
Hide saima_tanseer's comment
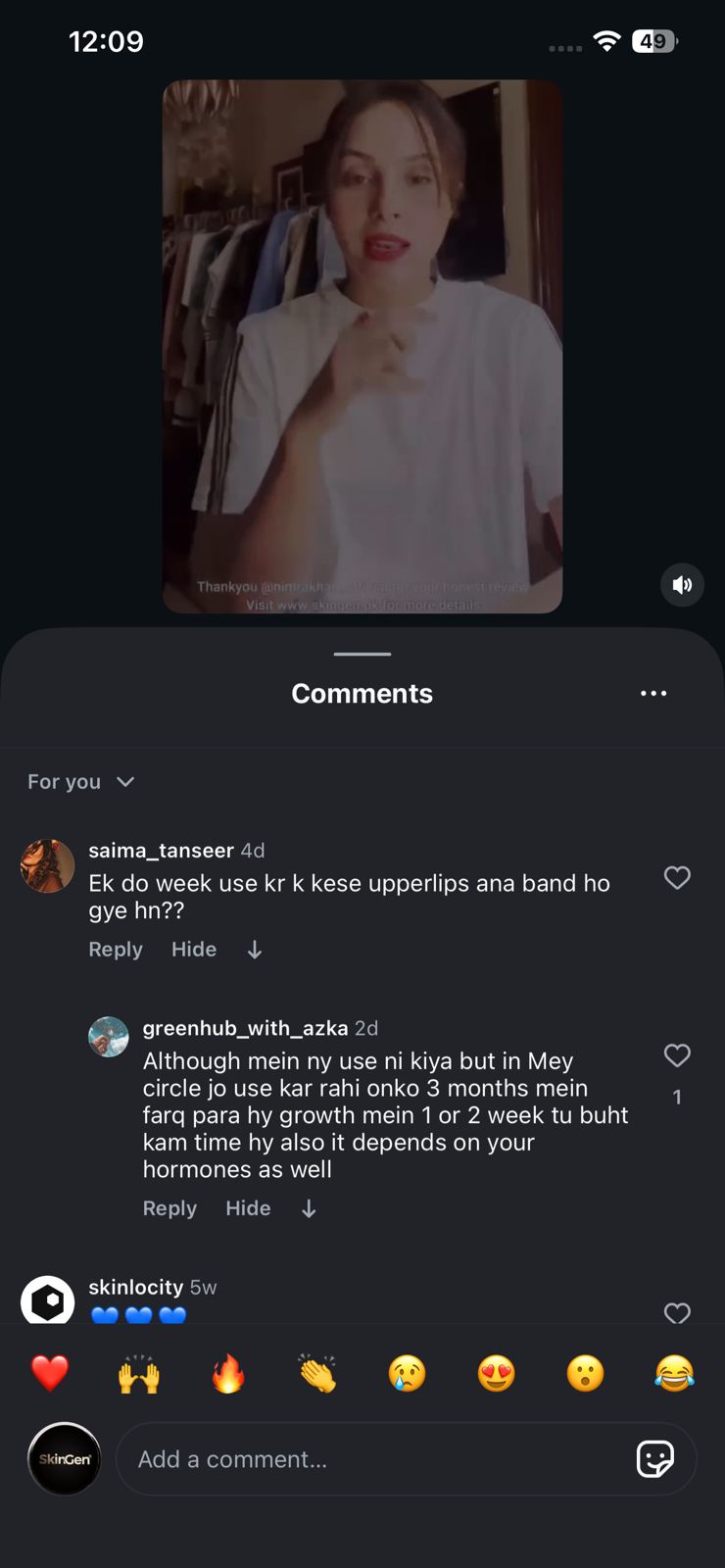coord(194,949)
